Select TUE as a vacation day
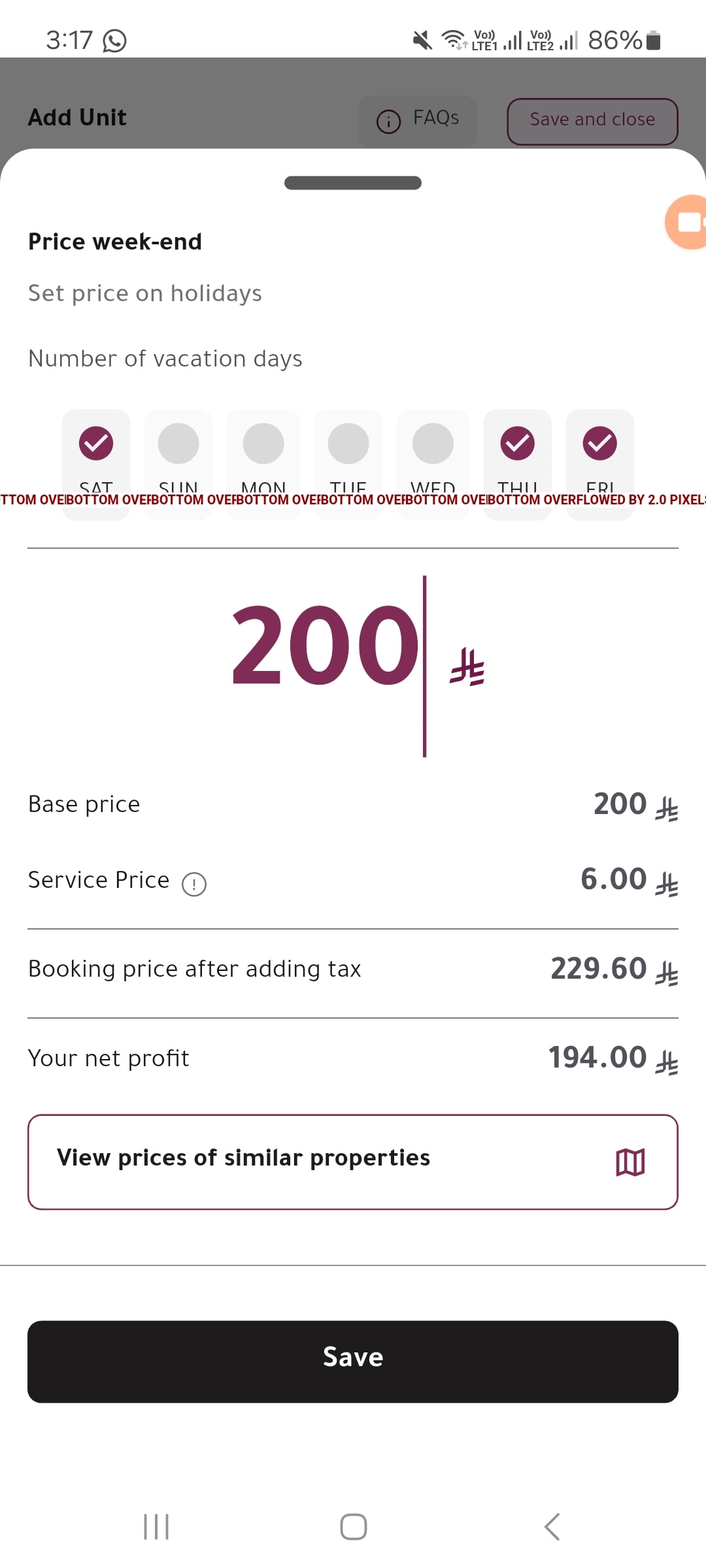The height and width of the screenshot is (1568, 706). [x=348, y=464]
